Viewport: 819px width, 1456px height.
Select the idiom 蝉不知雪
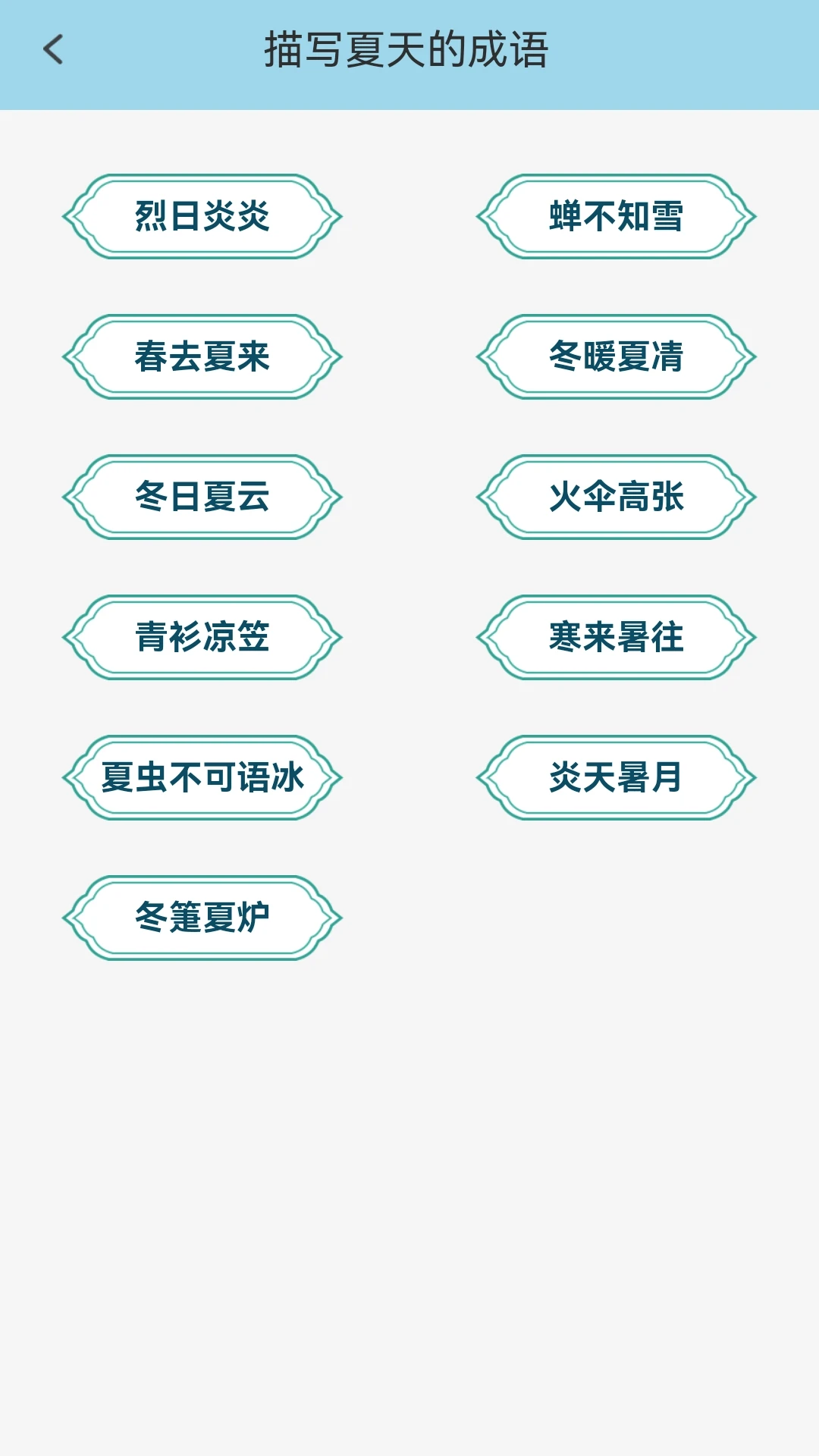(617, 218)
